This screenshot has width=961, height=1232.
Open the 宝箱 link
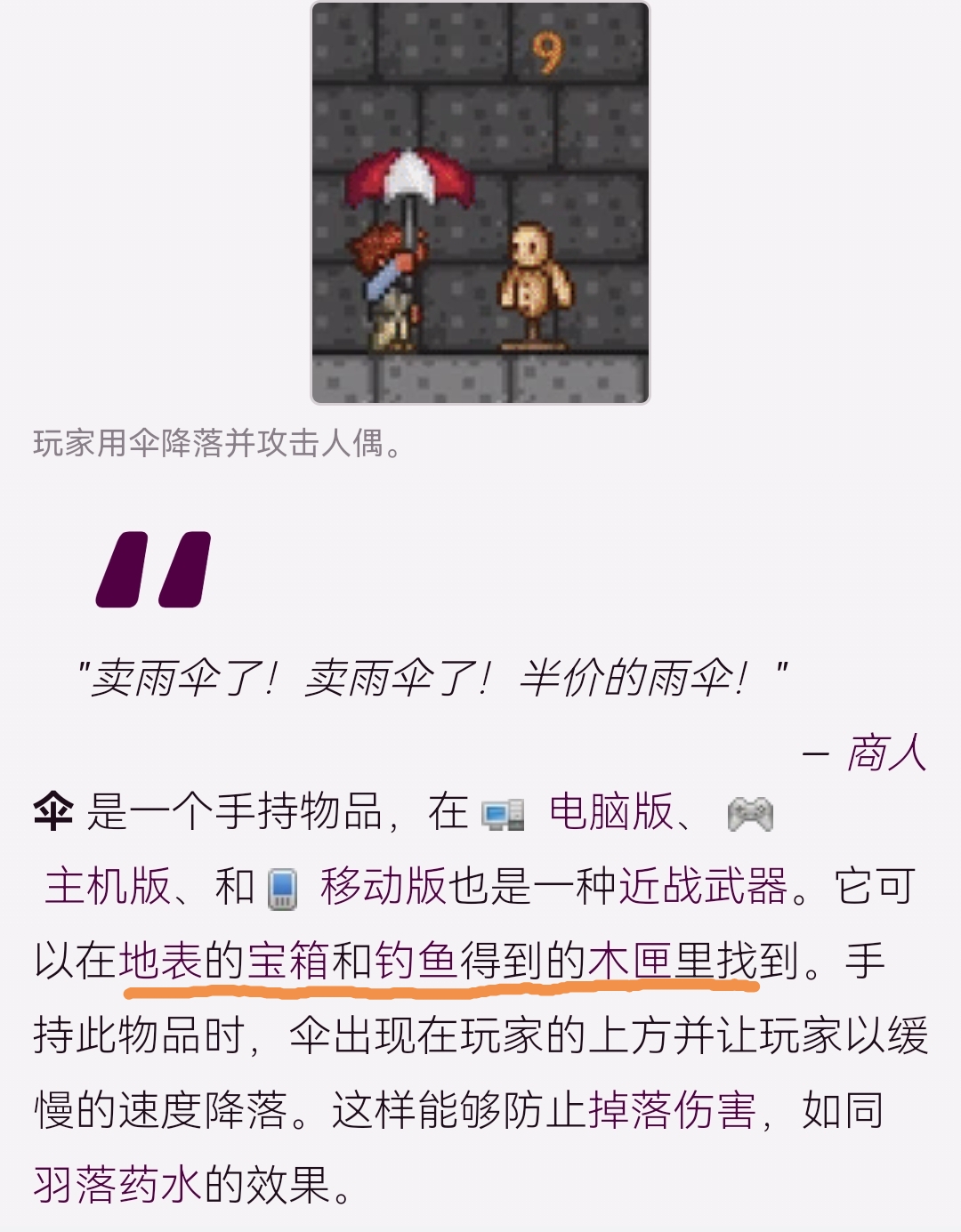(x=288, y=961)
